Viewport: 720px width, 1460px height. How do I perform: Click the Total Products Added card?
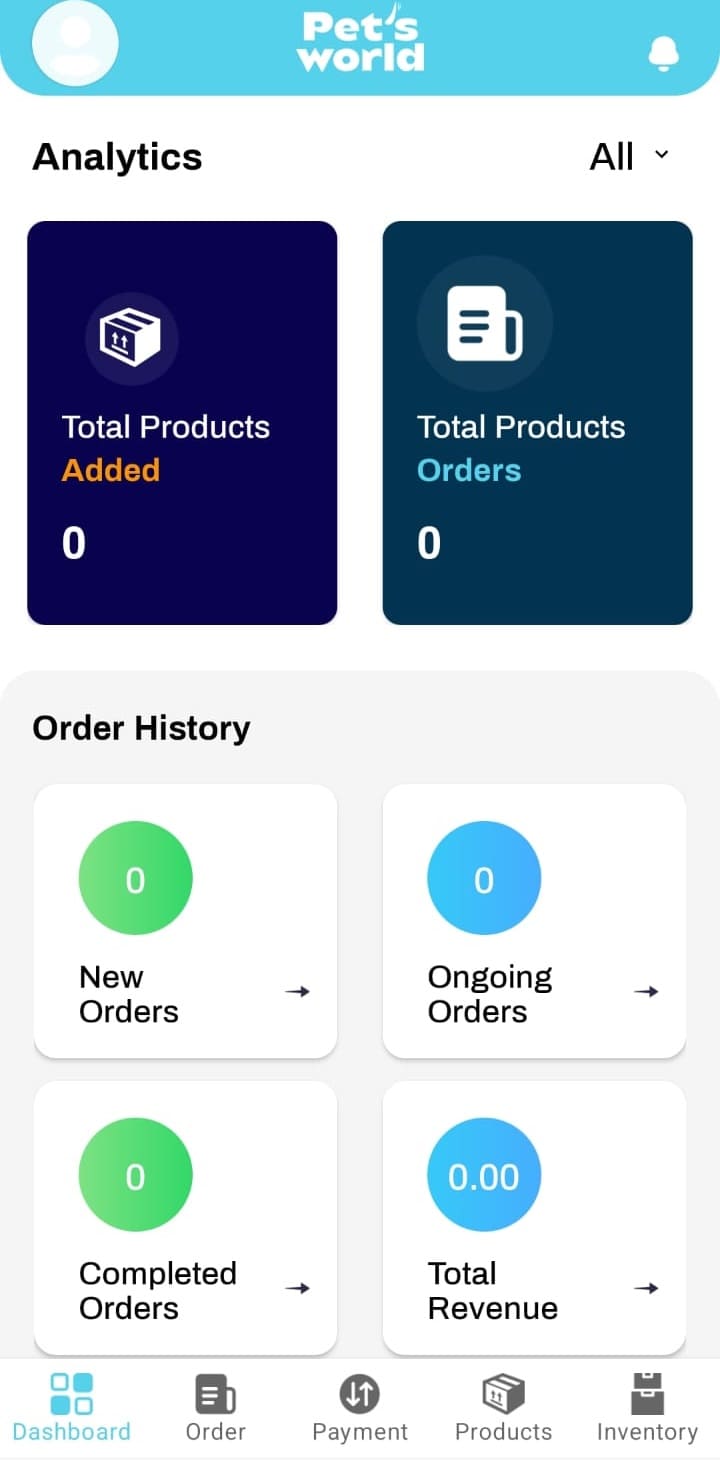pyautogui.click(x=182, y=420)
